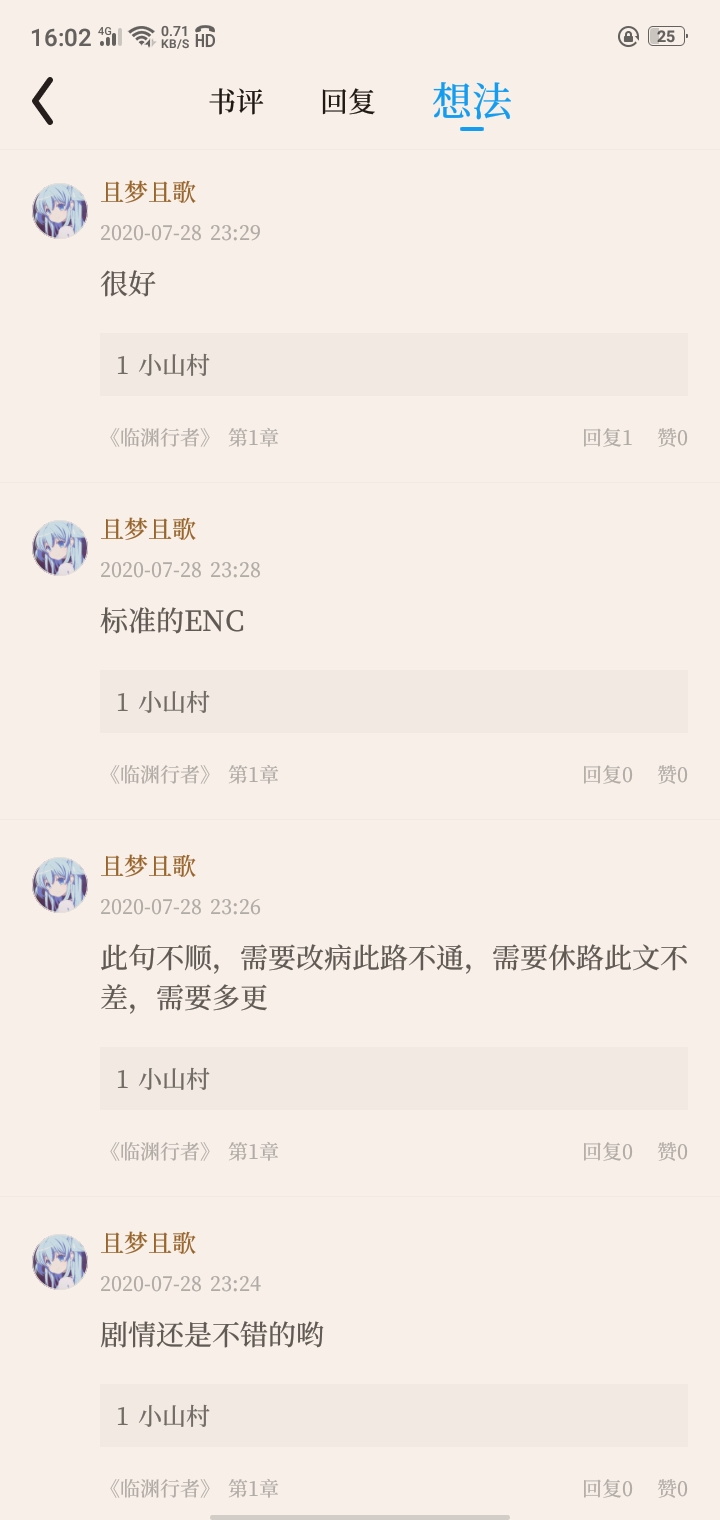Open the 此句不顺 comment
Viewport: 720px width, 1520px height.
(393, 977)
